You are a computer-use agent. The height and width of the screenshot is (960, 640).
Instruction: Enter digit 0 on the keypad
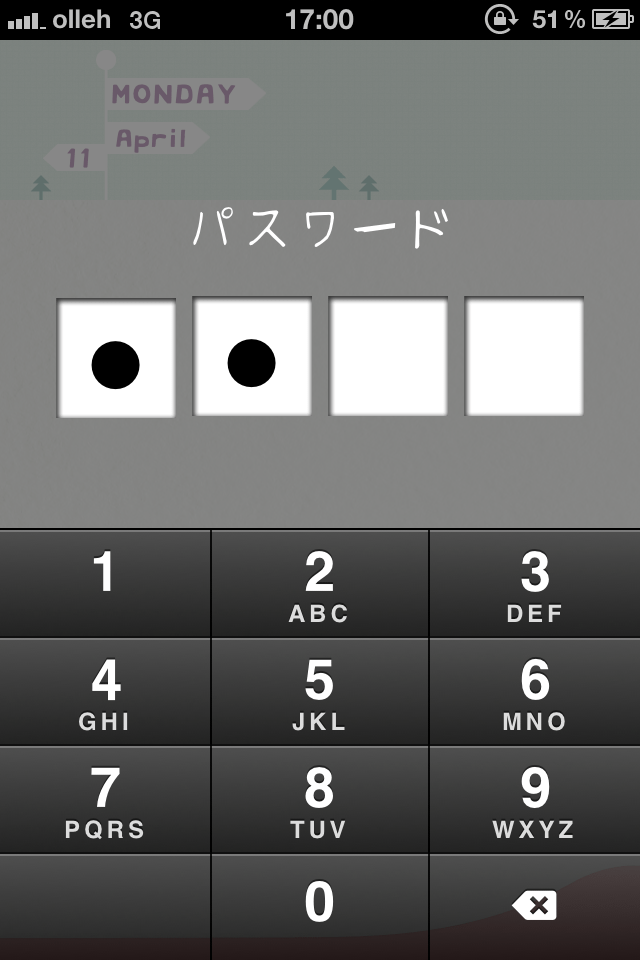(320, 905)
